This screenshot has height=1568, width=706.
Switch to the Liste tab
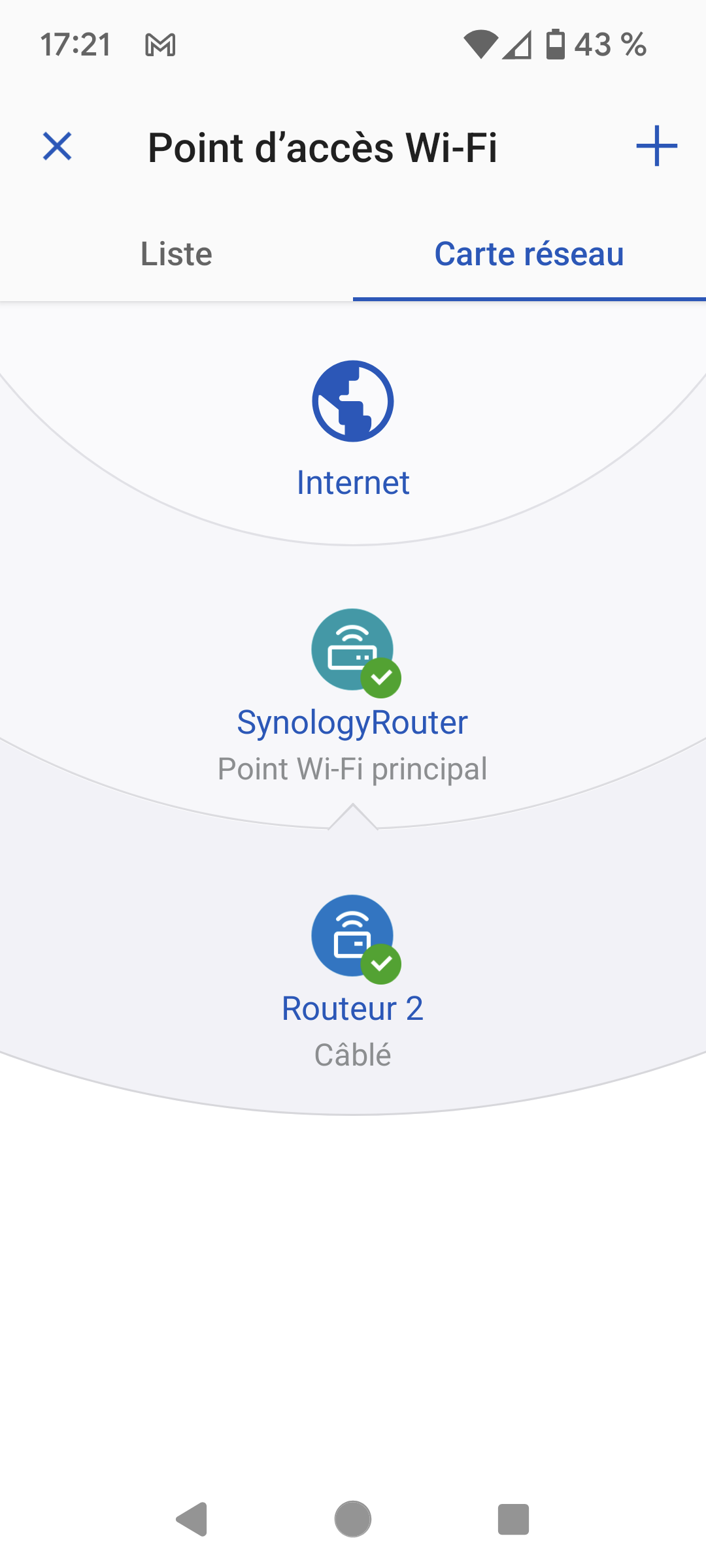pyautogui.click(x=176, y=253)
